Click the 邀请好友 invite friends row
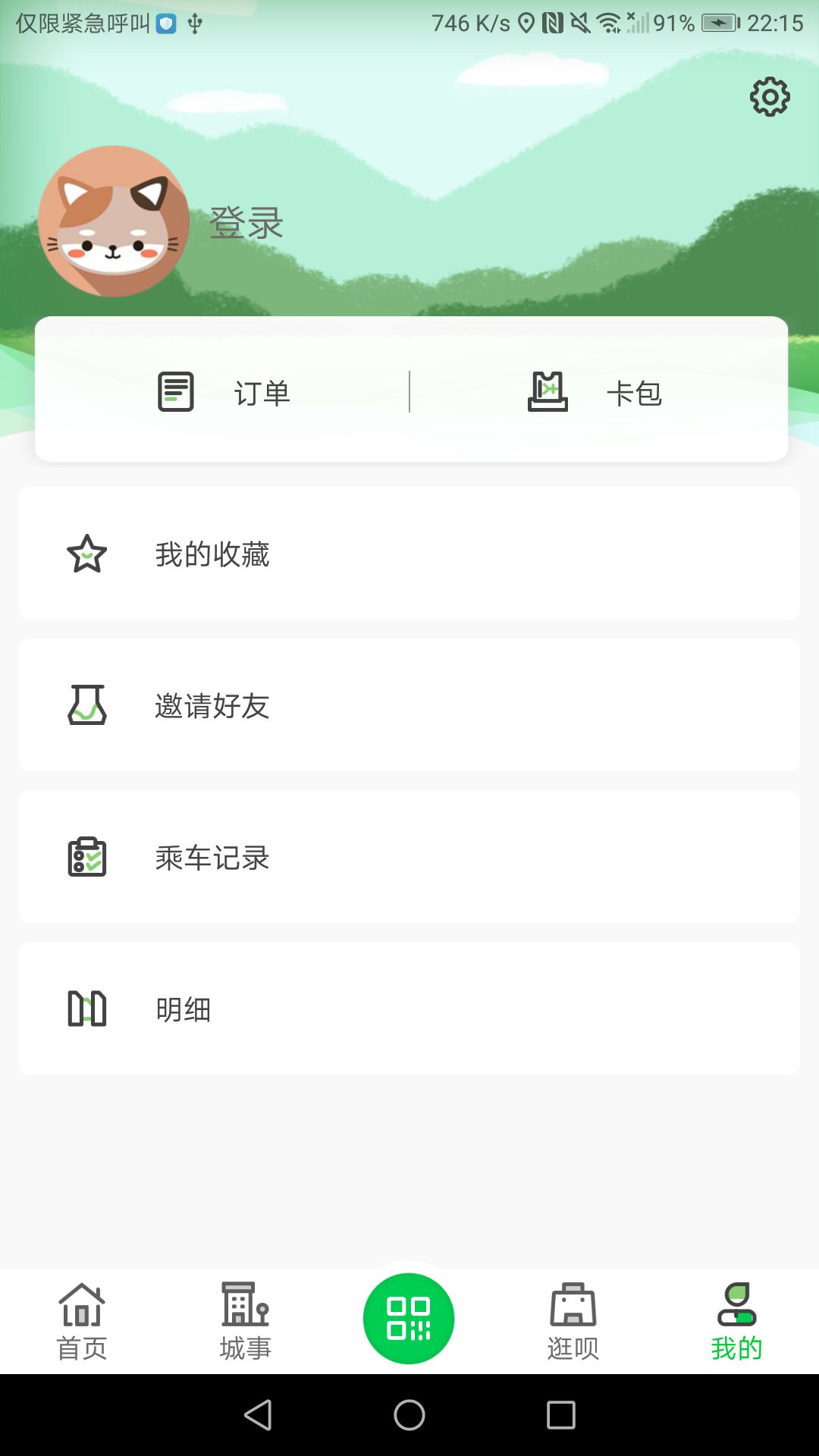Screen dimensions: 819x1456 pos(409,705)
